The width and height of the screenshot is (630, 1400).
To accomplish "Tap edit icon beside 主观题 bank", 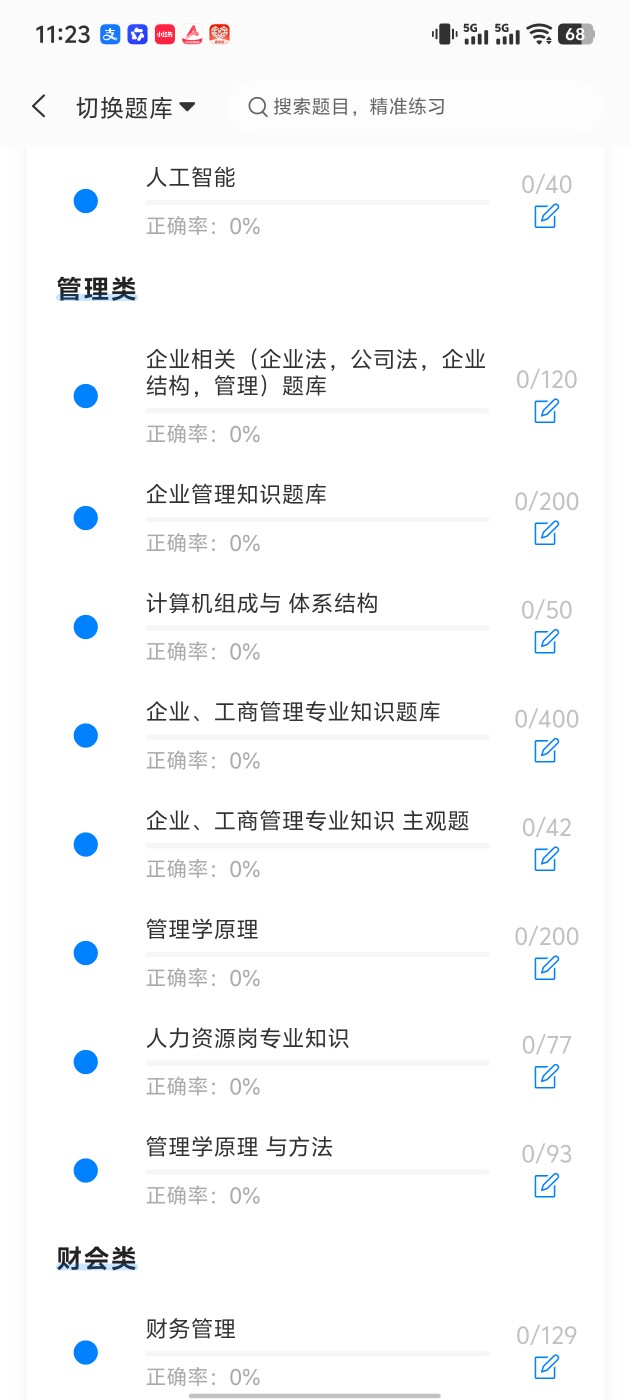I will [x=546, y=859].
